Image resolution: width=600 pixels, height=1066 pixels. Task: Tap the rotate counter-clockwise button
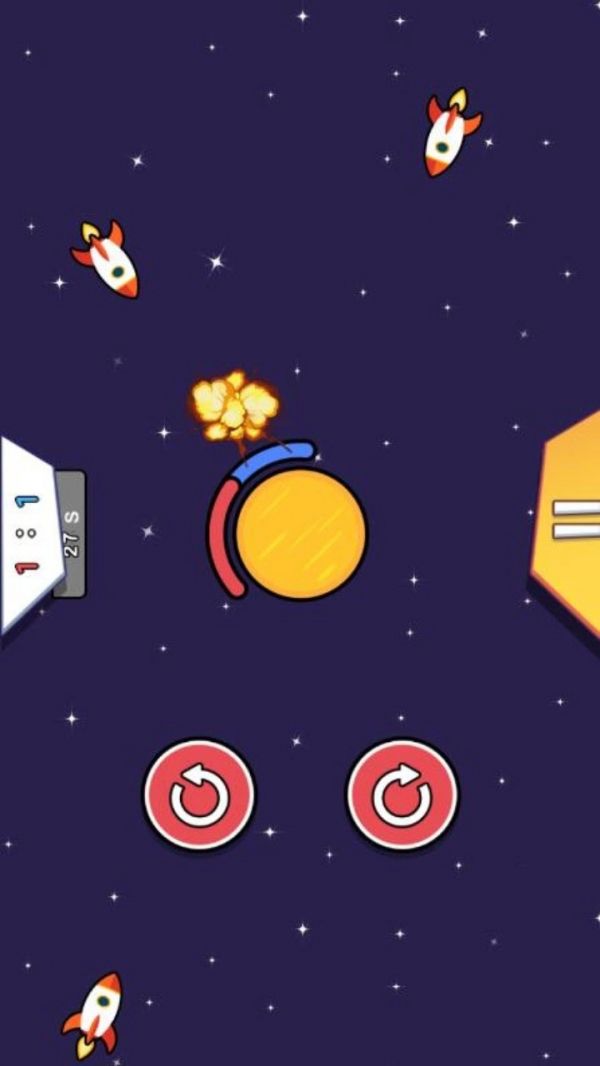coord(199,794)
